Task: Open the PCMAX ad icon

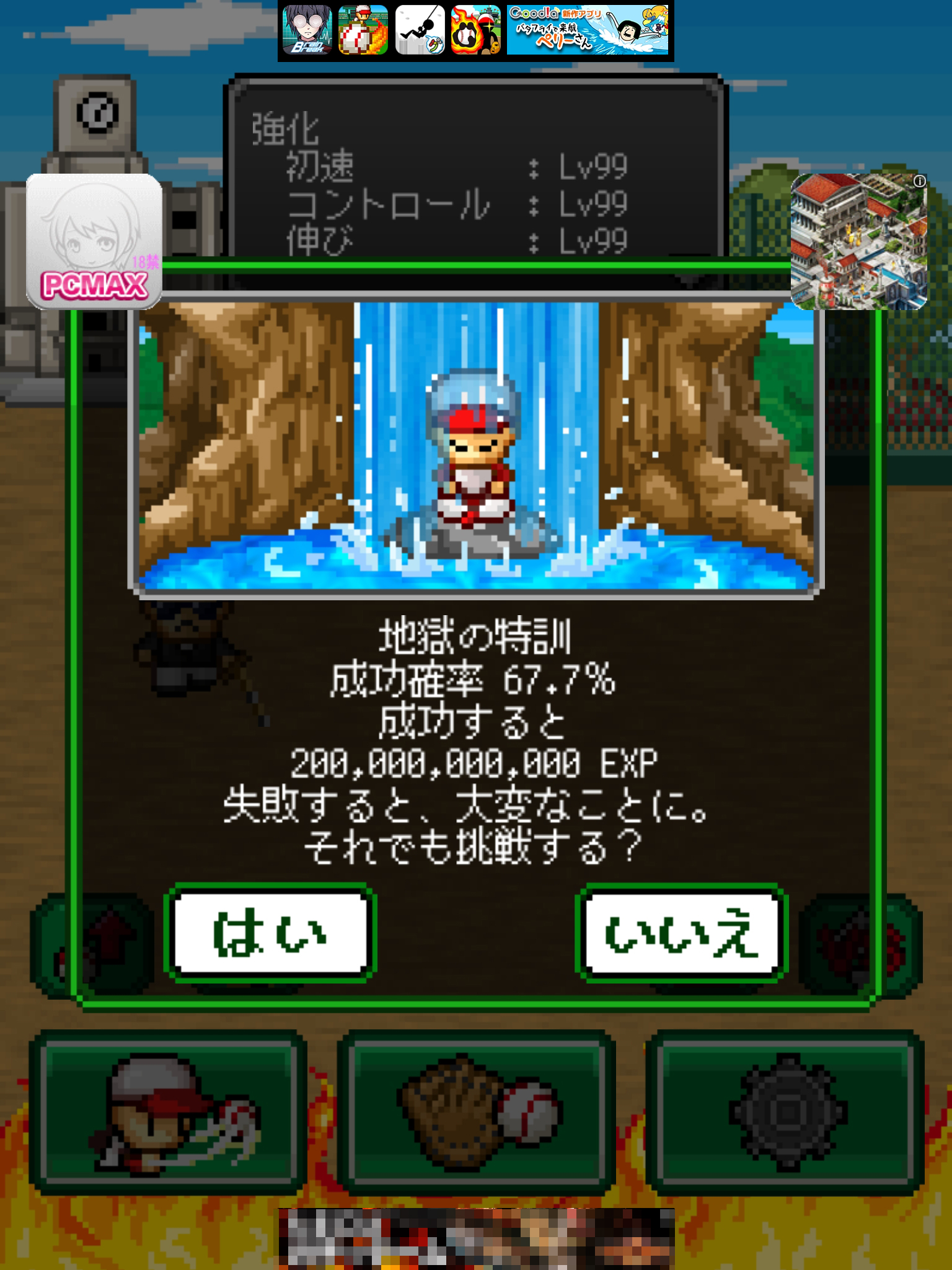Action: click(x=94, y=241)
